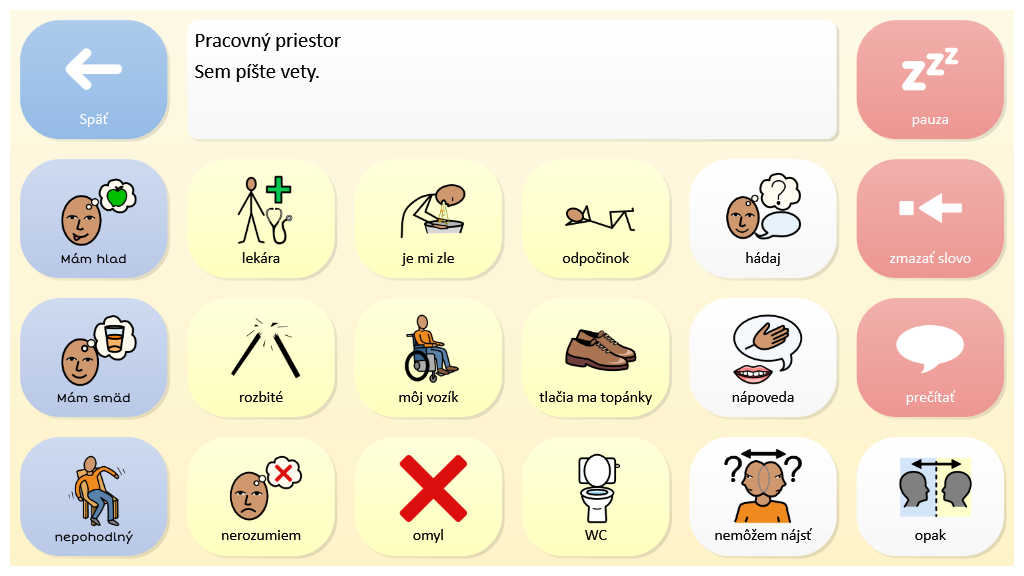Choose the odpočinok tile

click(x=595, y=218)
